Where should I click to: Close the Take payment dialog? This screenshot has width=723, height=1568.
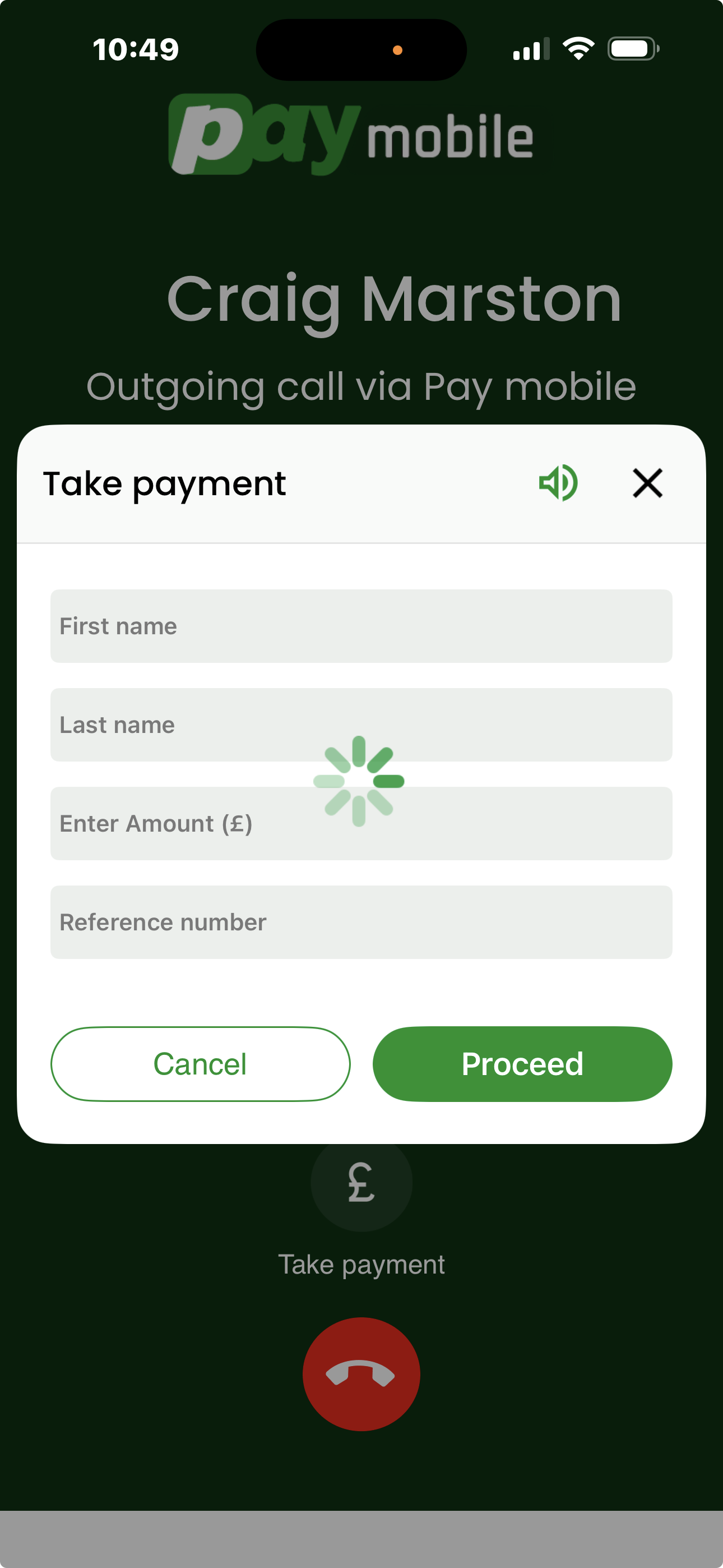coord(647,483)
